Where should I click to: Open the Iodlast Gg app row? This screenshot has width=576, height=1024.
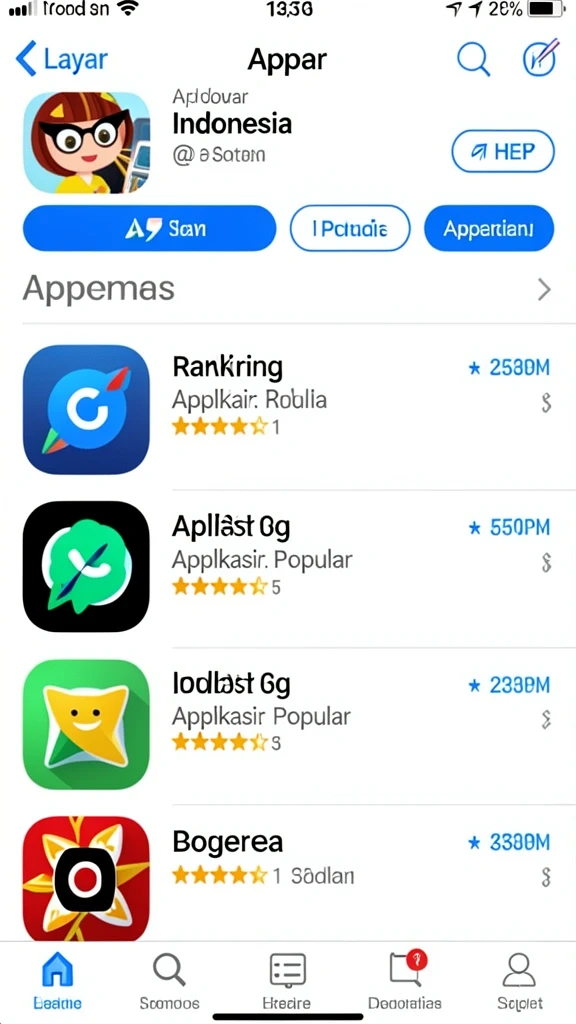point(288,725)
